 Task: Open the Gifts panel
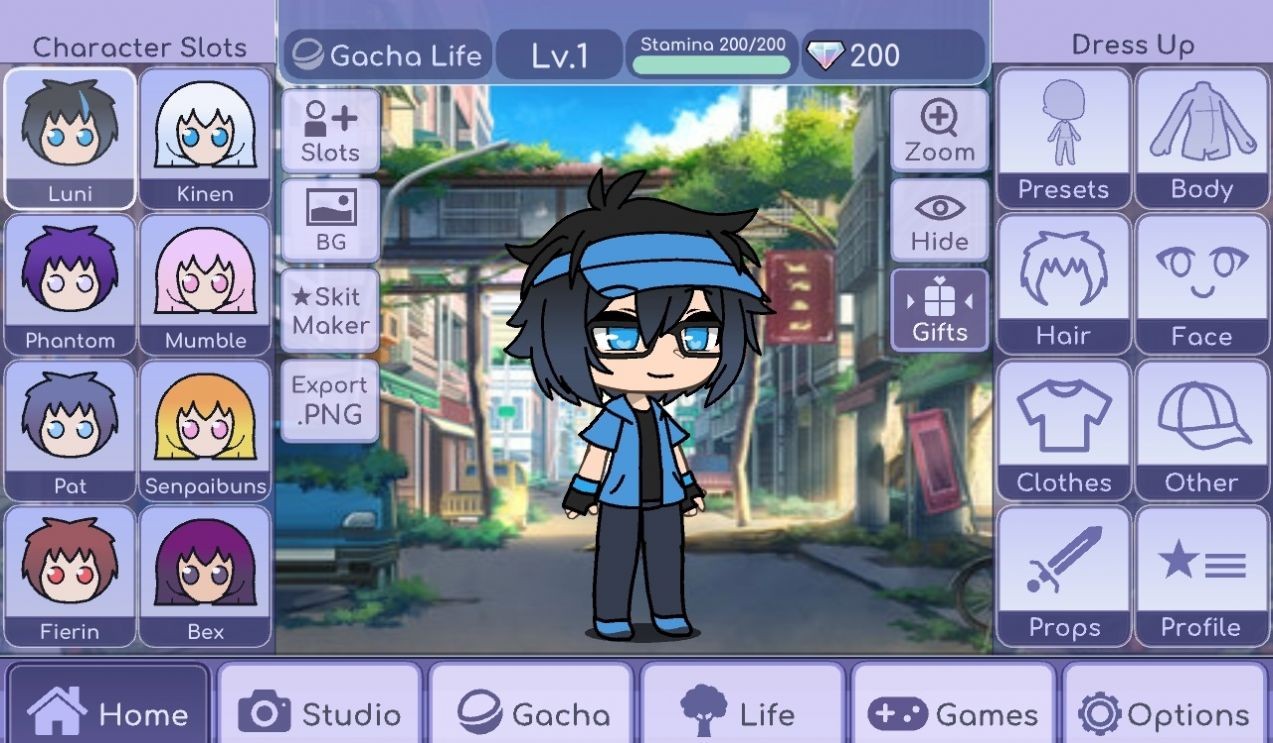pos(939,310)
